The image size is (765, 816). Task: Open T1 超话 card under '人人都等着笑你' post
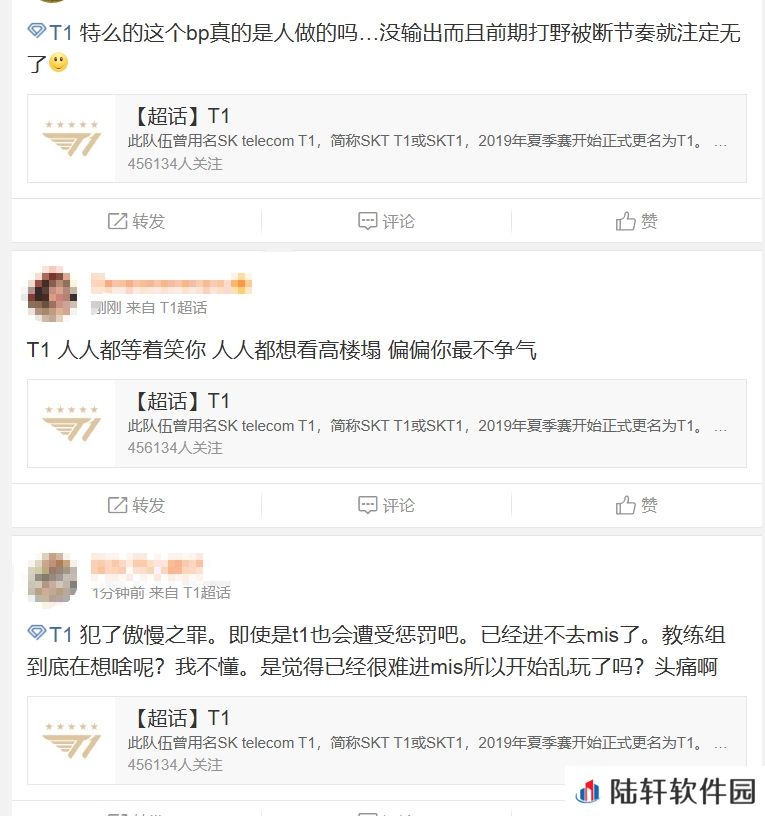coord(386,423)
